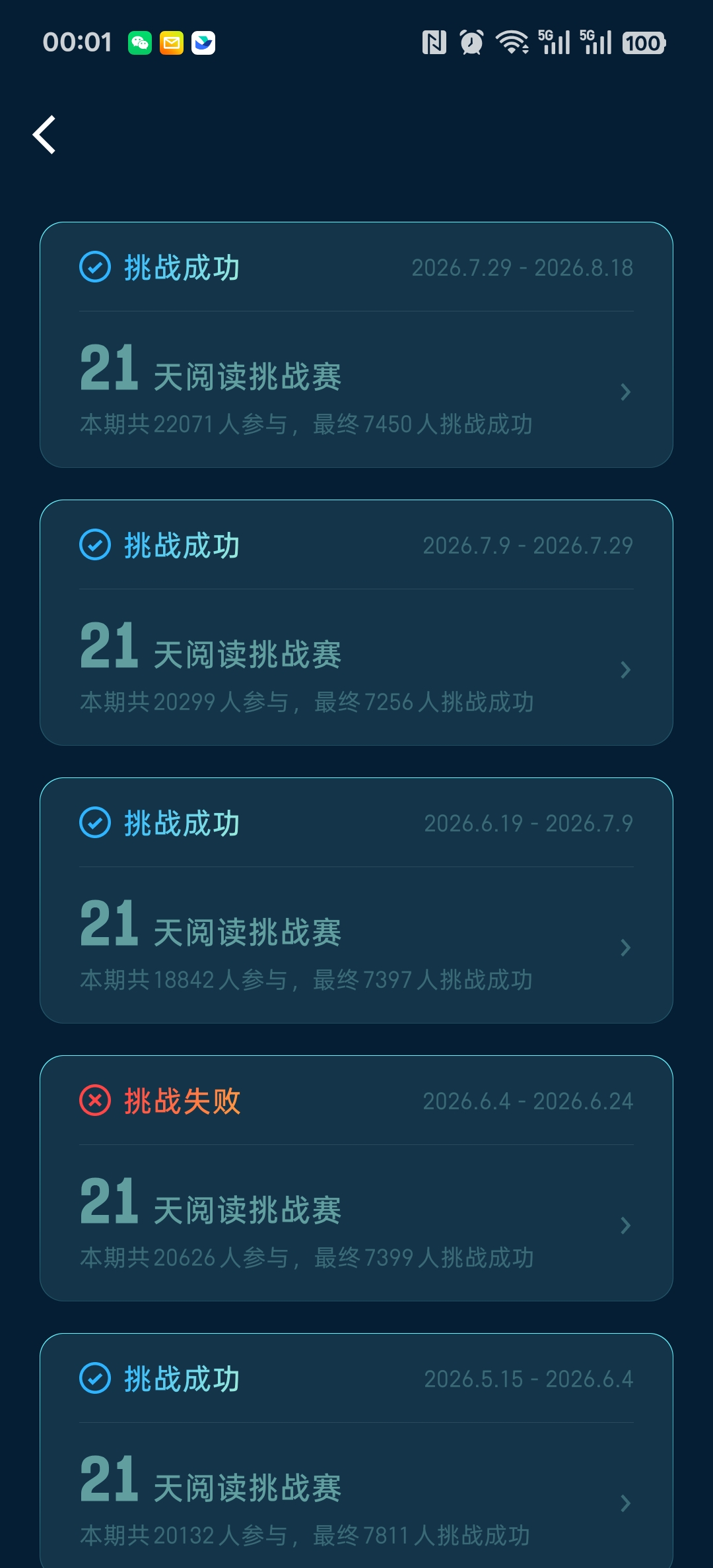Viewport: 713px width, 1568px height.
Task: Open the 2026.7.29 - 2026.8.18 challenge card
Action: coord(356,344)
